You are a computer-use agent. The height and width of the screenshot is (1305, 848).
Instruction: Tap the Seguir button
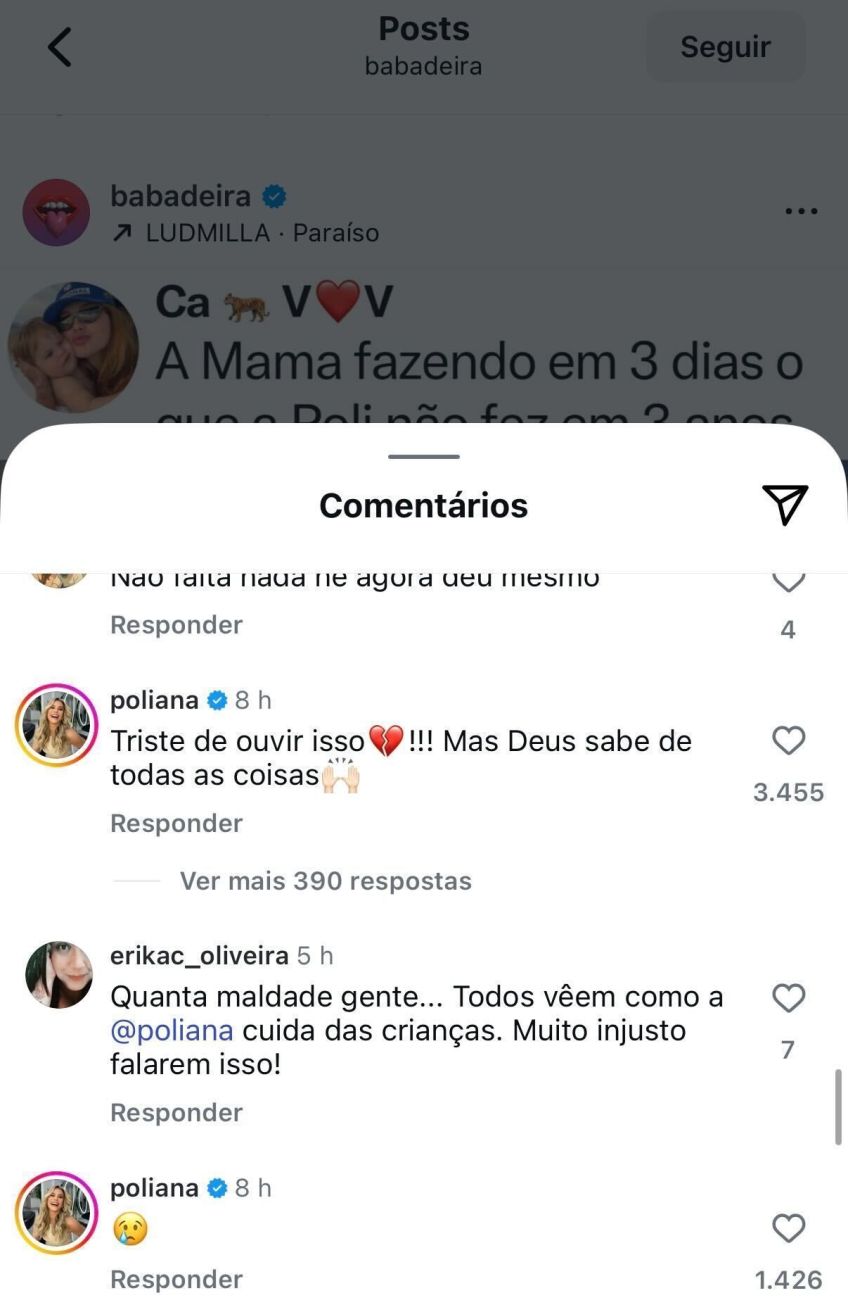pos(725,47)
